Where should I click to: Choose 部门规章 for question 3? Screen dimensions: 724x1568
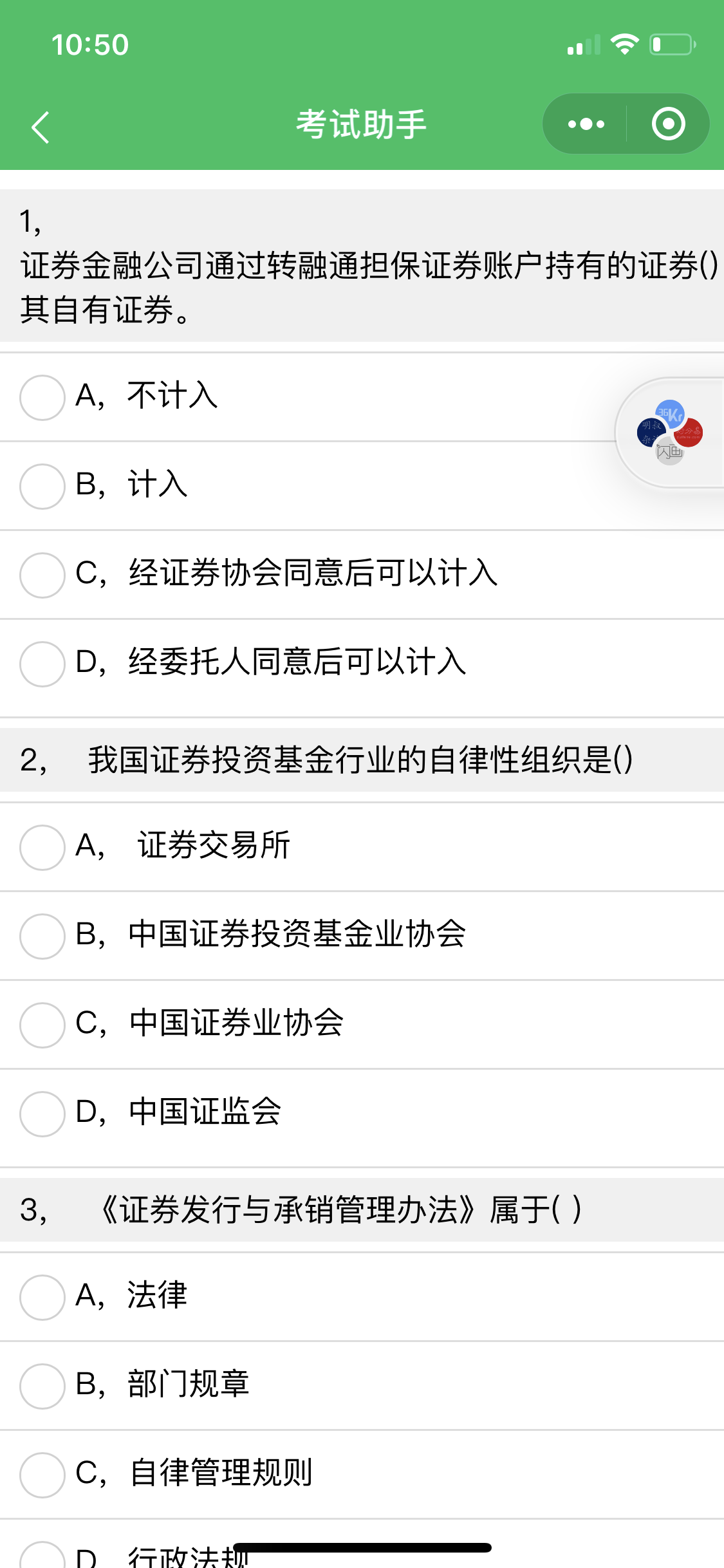click(x=42, y=1386)
